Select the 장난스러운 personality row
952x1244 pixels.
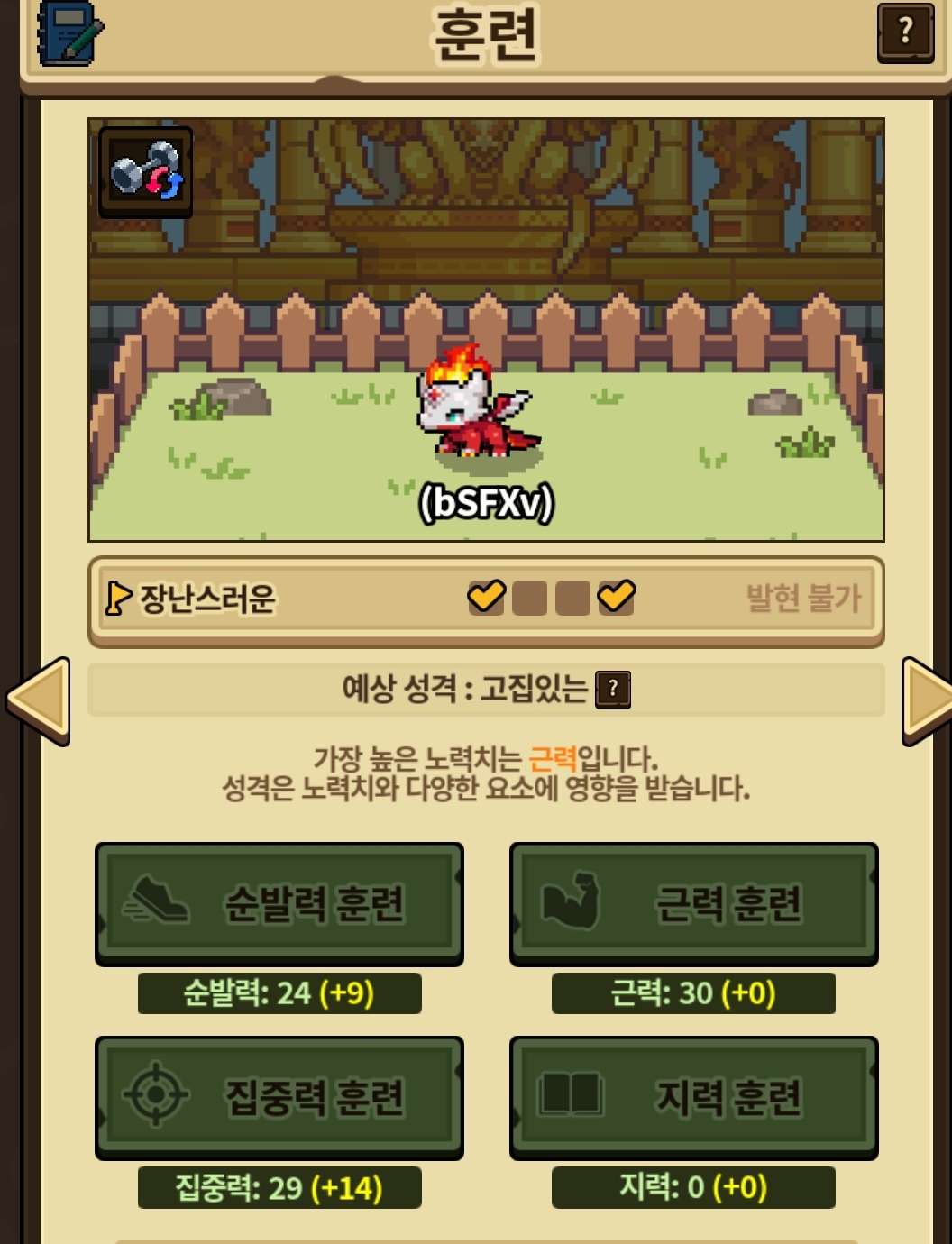pos(486,599)
